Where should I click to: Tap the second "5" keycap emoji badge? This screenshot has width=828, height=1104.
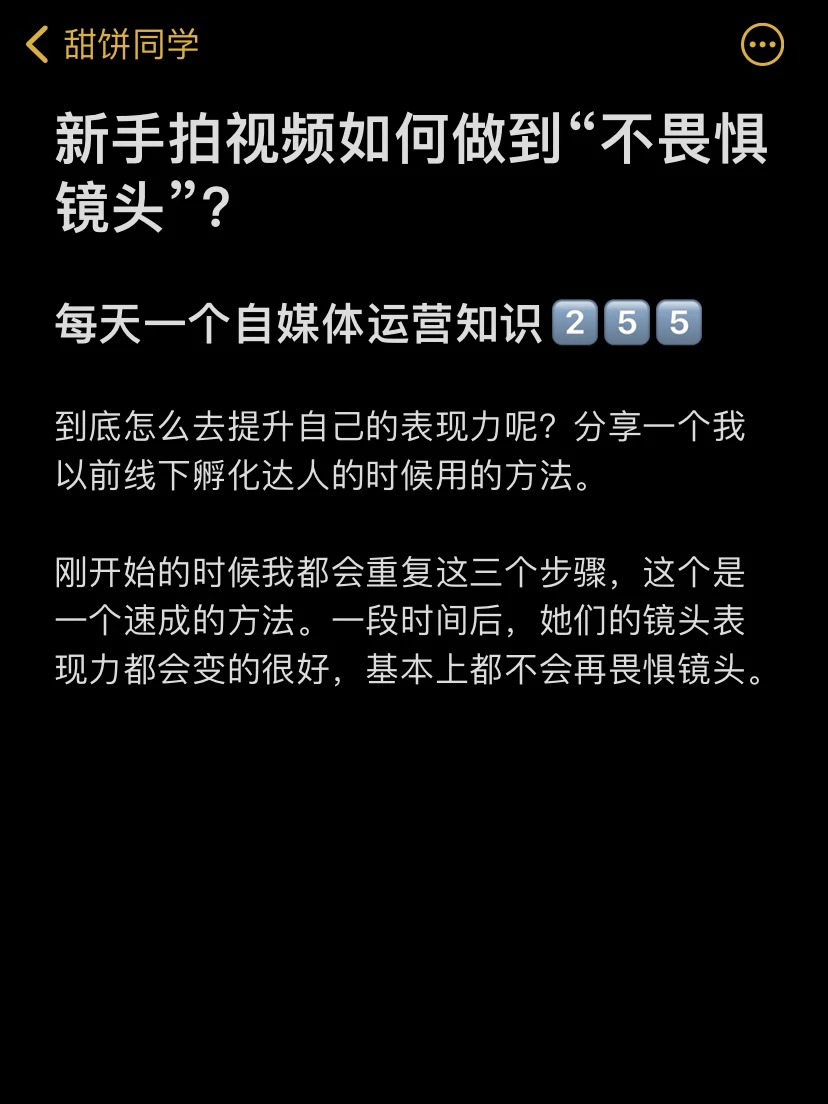coord(679,321)
